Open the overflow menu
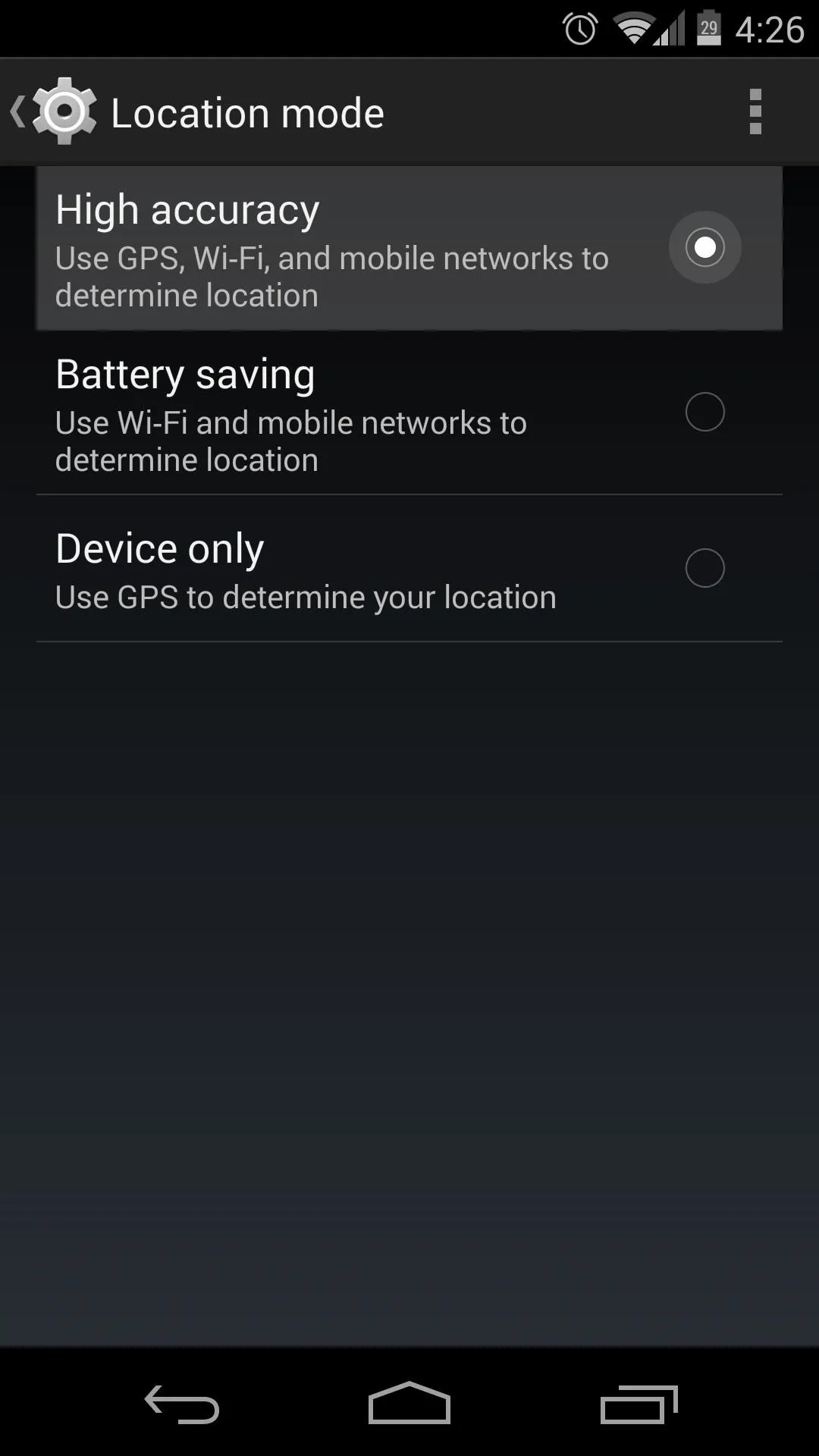 point(755,112)
